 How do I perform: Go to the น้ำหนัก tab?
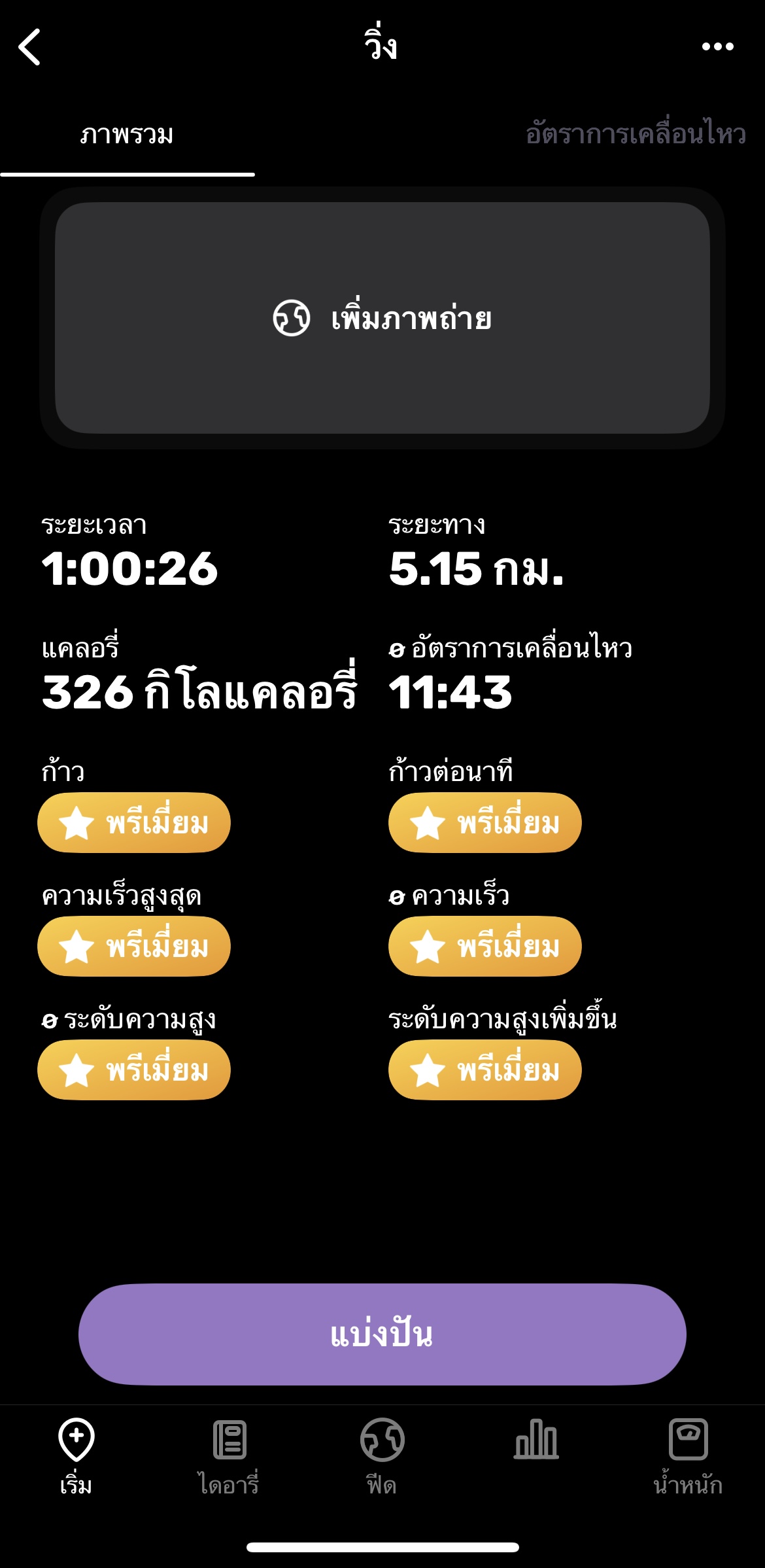pos(688,1457)
